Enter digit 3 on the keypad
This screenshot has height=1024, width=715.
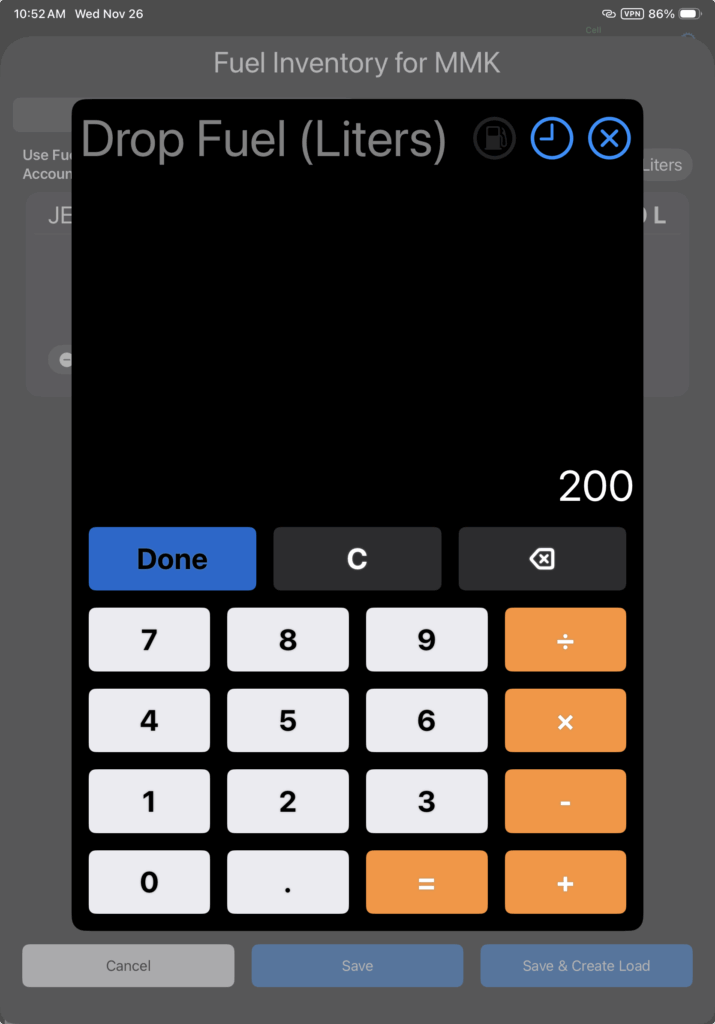(426, 801)
